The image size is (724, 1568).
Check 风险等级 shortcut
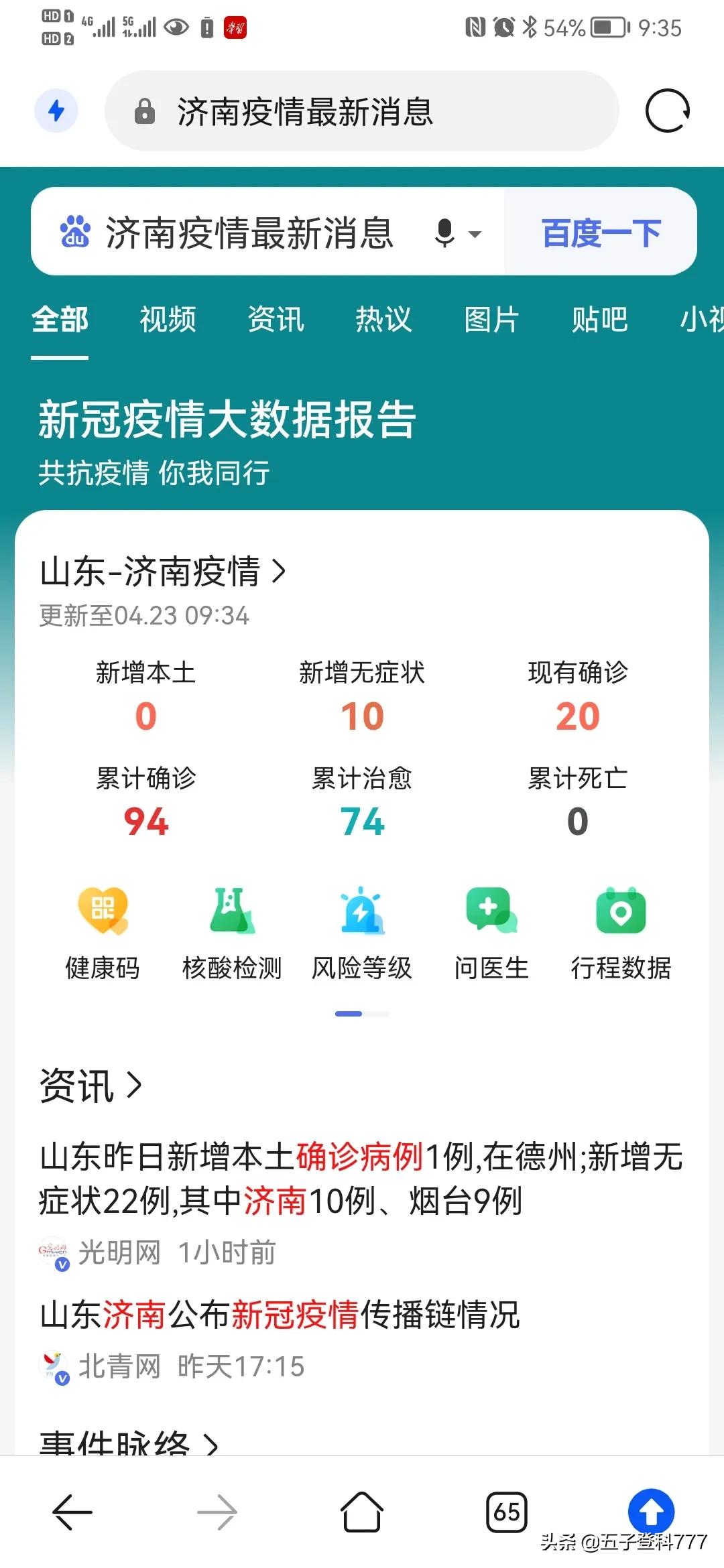point(362,933)
